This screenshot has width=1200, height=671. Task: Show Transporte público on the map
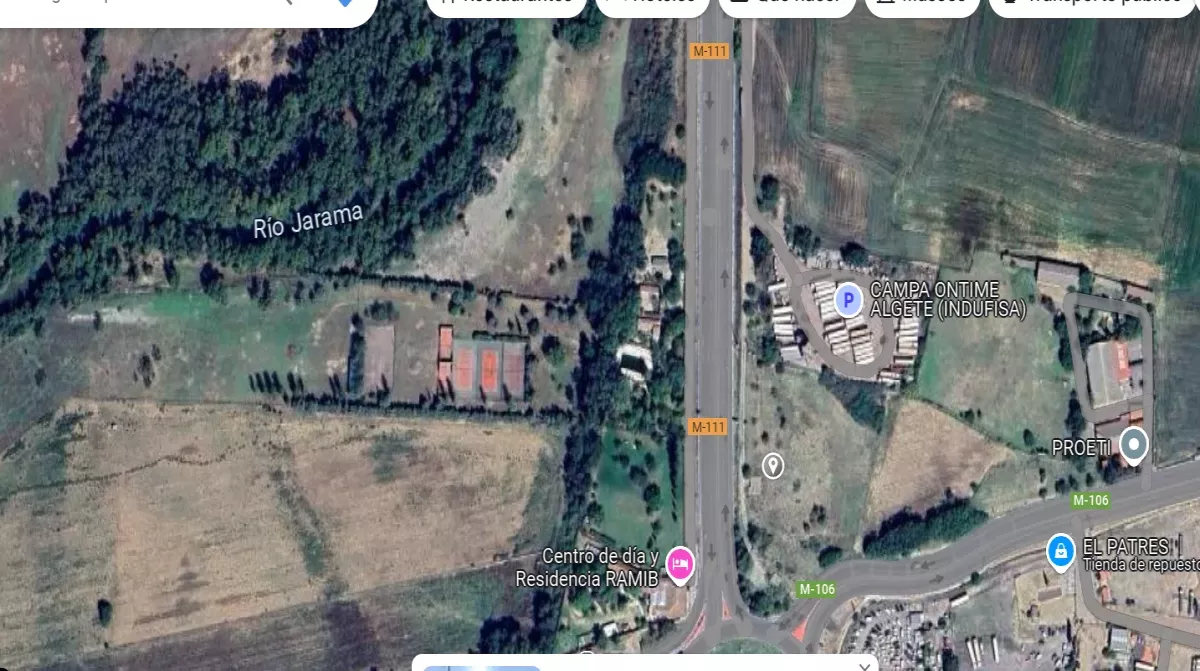tap(1094, 4)
